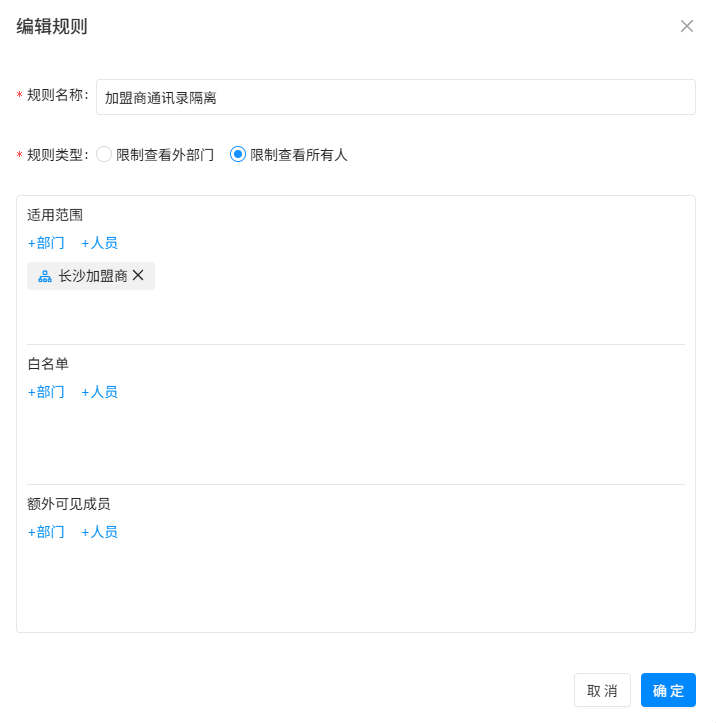Tap the 取消 button
Viewport: 716px width, 723px height.
click(602, 690)
